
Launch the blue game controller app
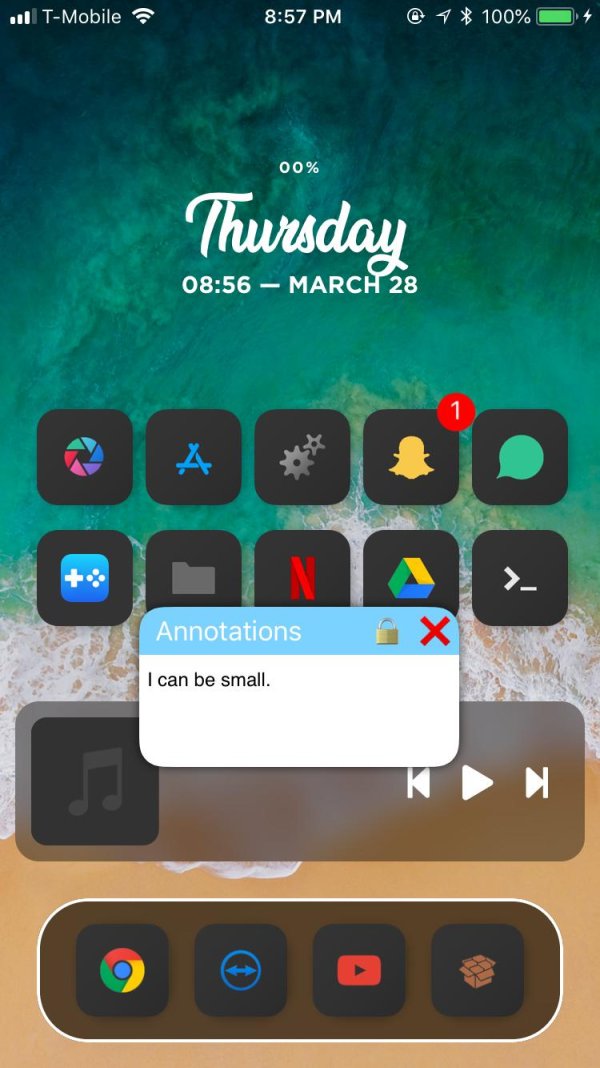pyautogui.click(x=85, y=578)
